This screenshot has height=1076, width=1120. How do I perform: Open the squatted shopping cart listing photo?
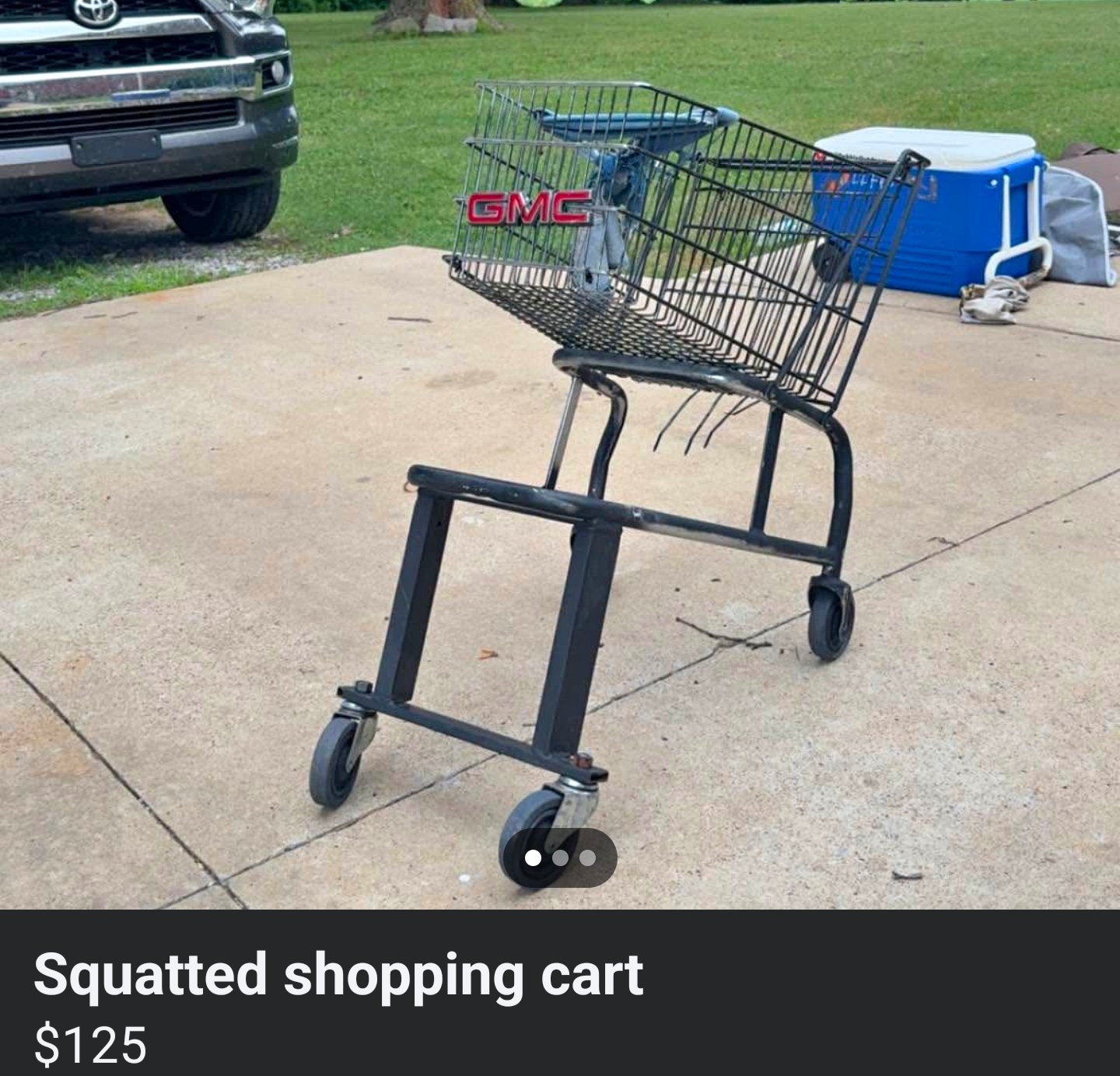560,435
